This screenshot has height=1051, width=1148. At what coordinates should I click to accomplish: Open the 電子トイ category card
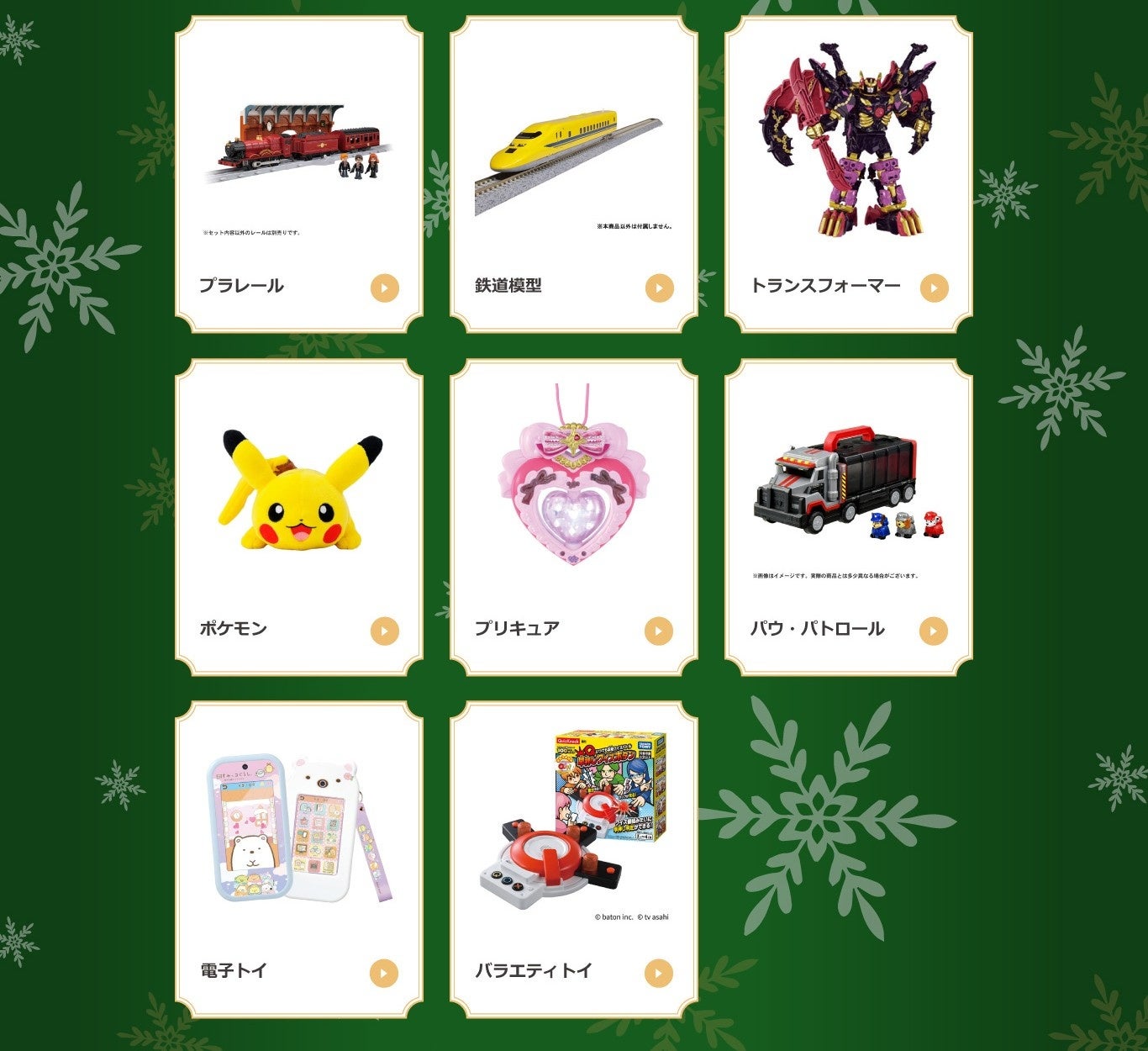(299, 859)
